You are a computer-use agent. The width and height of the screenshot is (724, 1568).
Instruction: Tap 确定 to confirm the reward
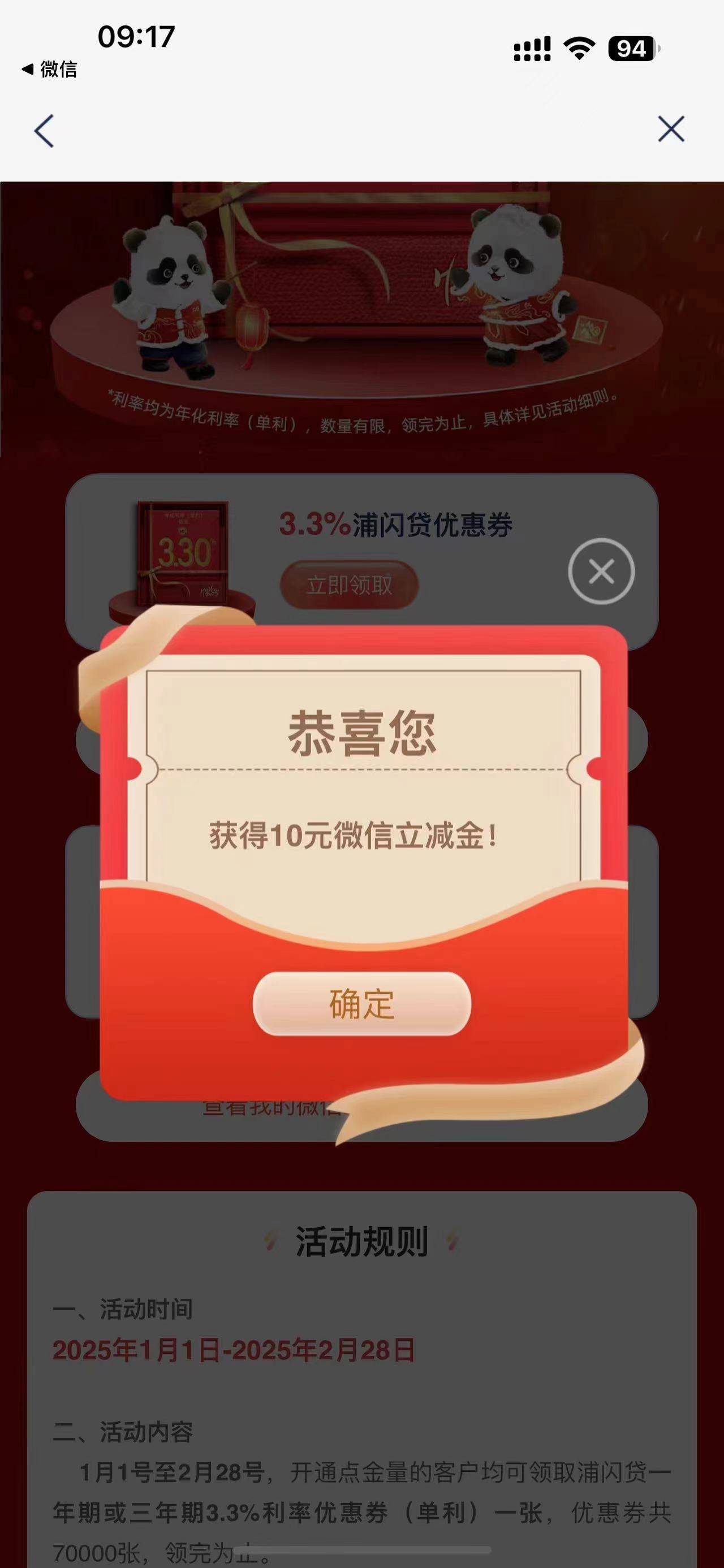point(361,1004)
